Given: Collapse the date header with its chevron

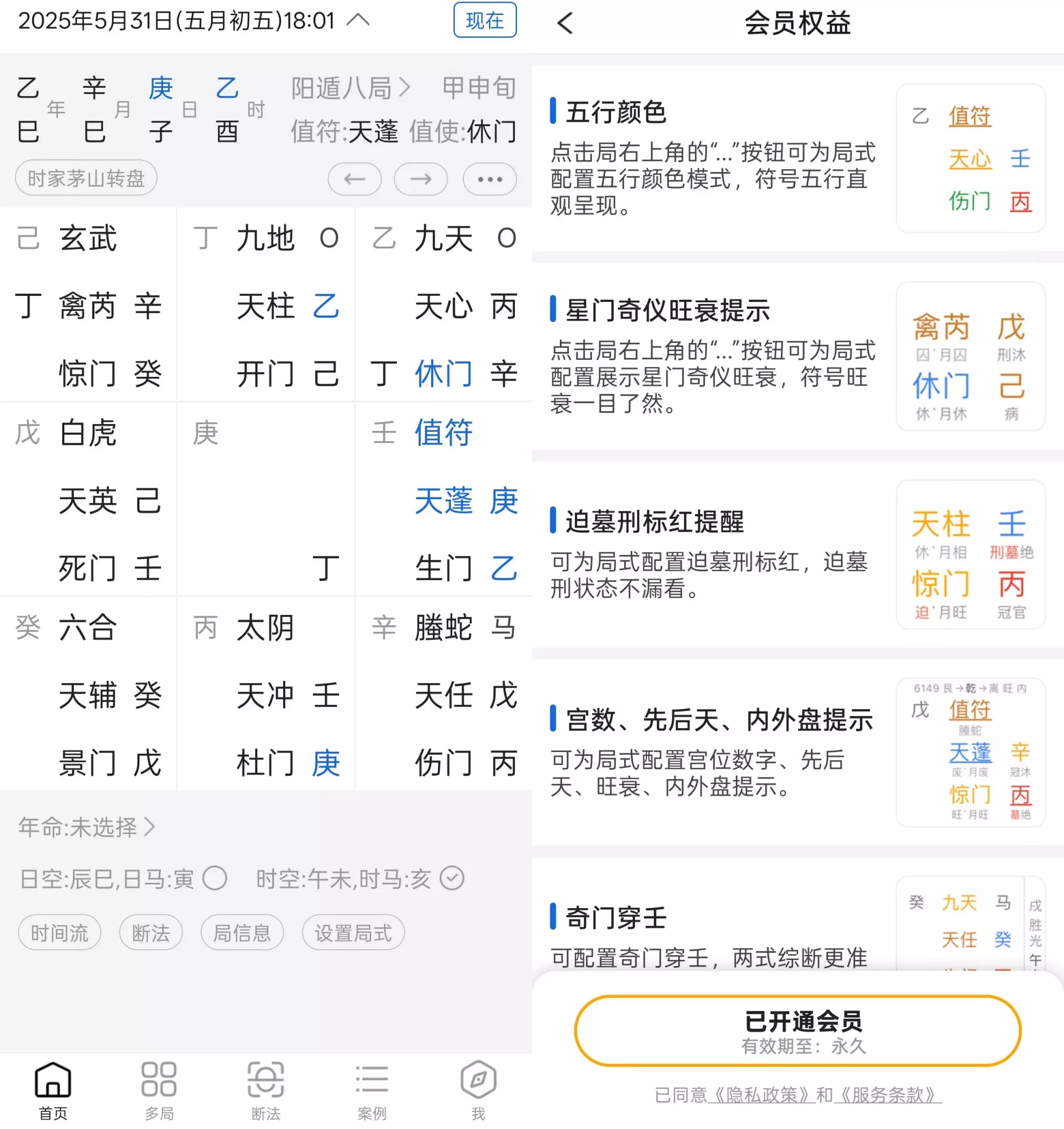Looking at the screenshot, I should (x=358, y=20).
